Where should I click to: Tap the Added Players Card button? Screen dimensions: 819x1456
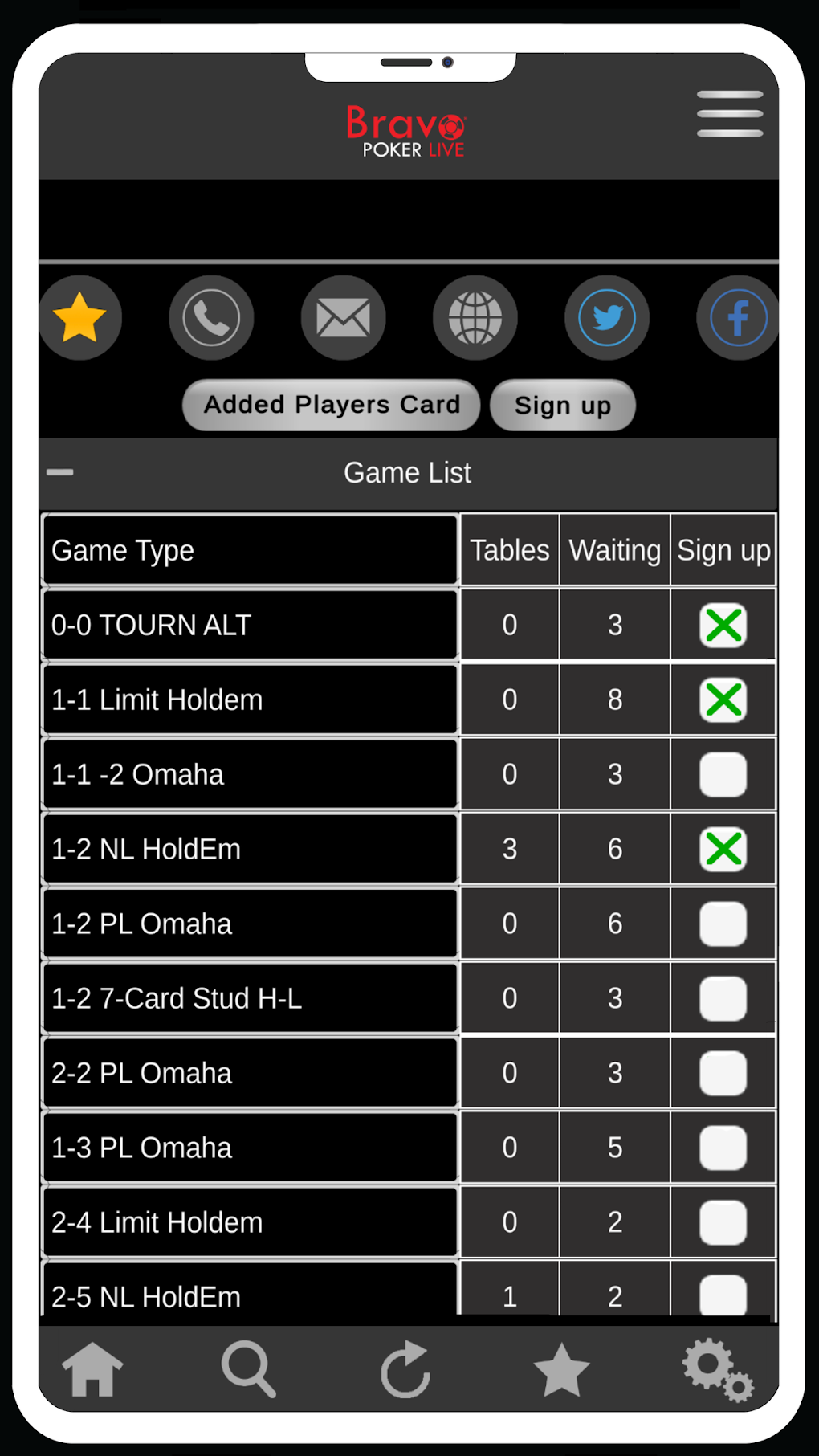pyautogui.click(x=331, y=405)
